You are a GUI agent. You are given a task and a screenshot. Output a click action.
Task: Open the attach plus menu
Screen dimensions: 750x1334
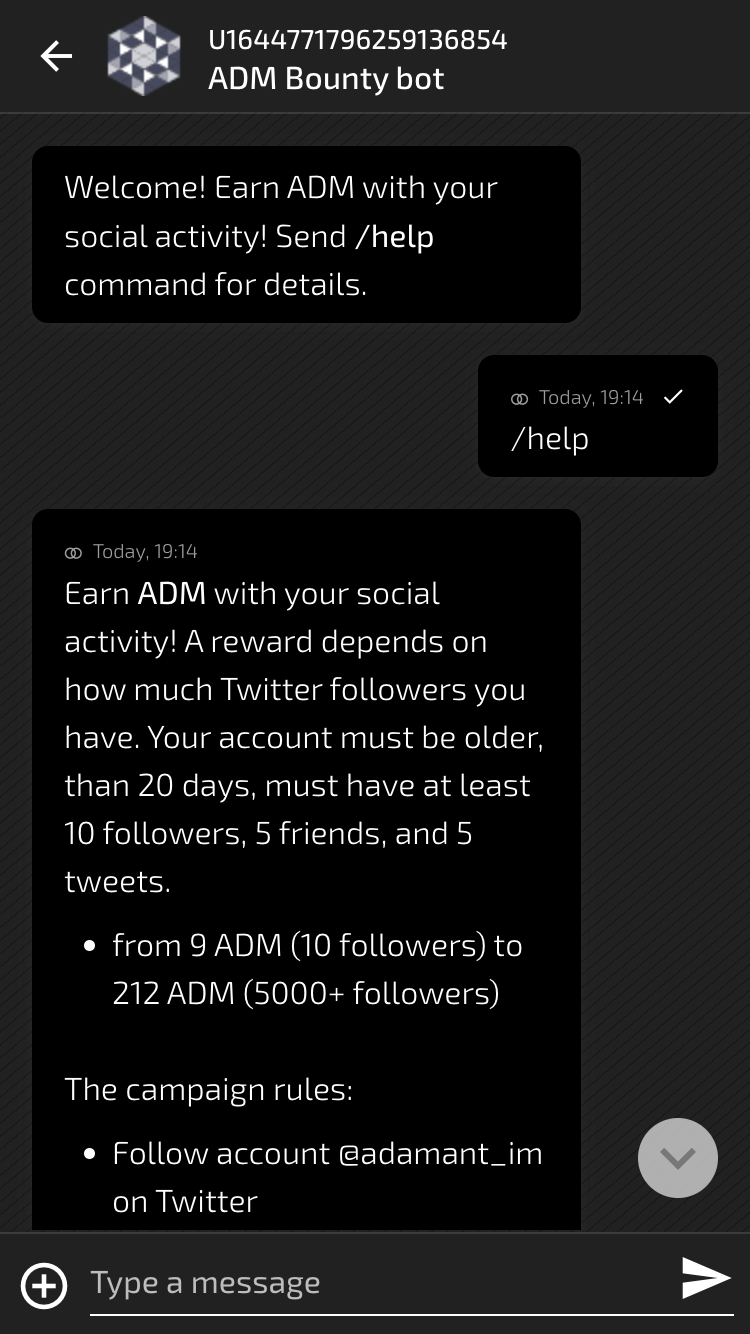tap(44, 1285)
